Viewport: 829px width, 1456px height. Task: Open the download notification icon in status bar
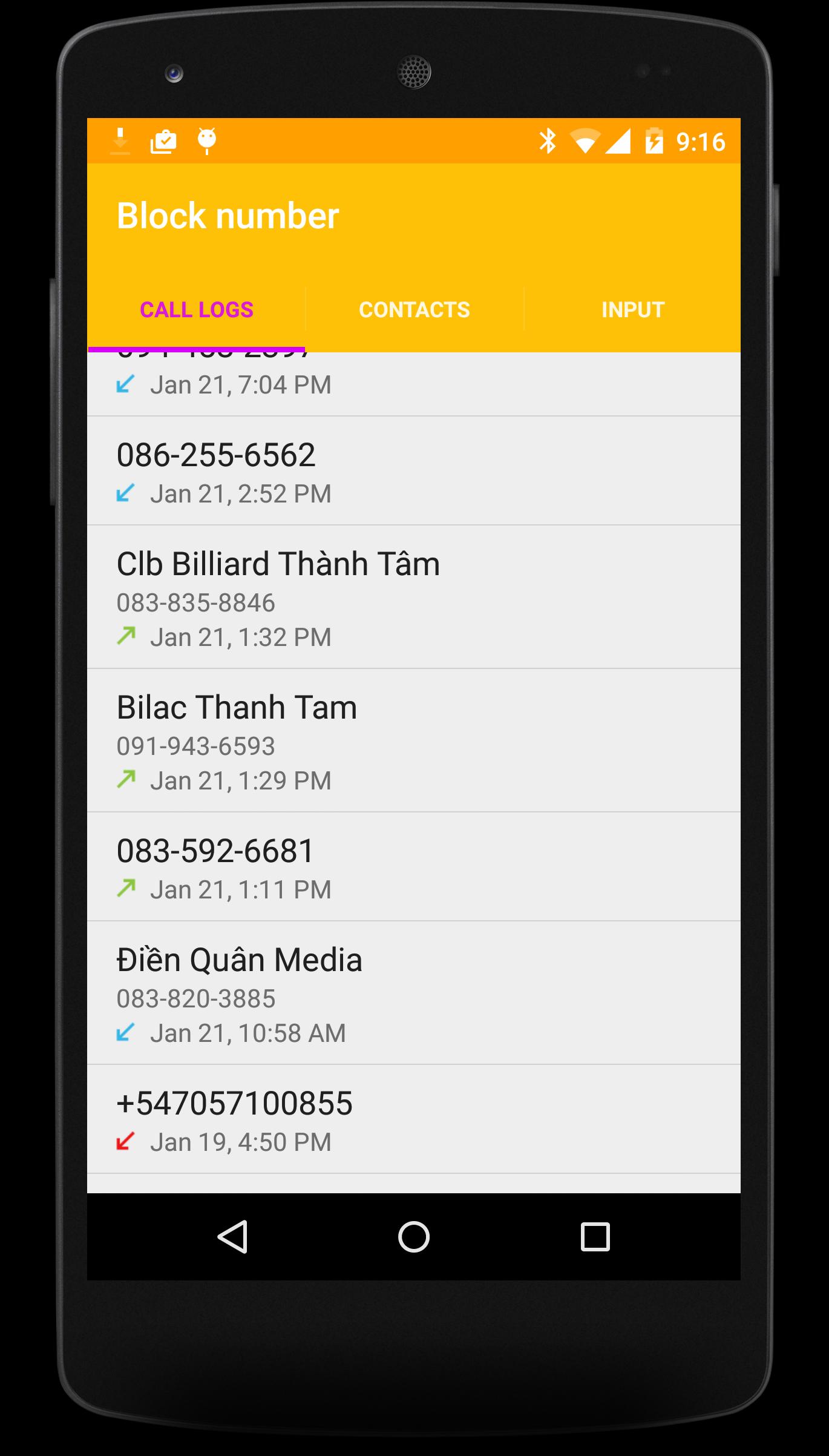pyautogui.click(x=120, y=140)
